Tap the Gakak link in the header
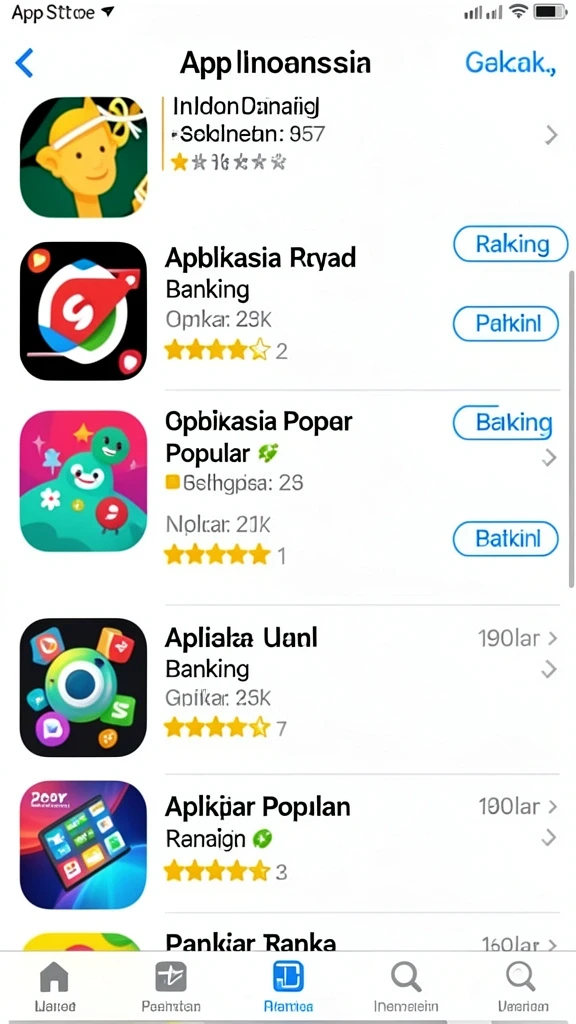Image resolution: width=576 pixels, height=1024 pixels. click(x=510, y=63)
